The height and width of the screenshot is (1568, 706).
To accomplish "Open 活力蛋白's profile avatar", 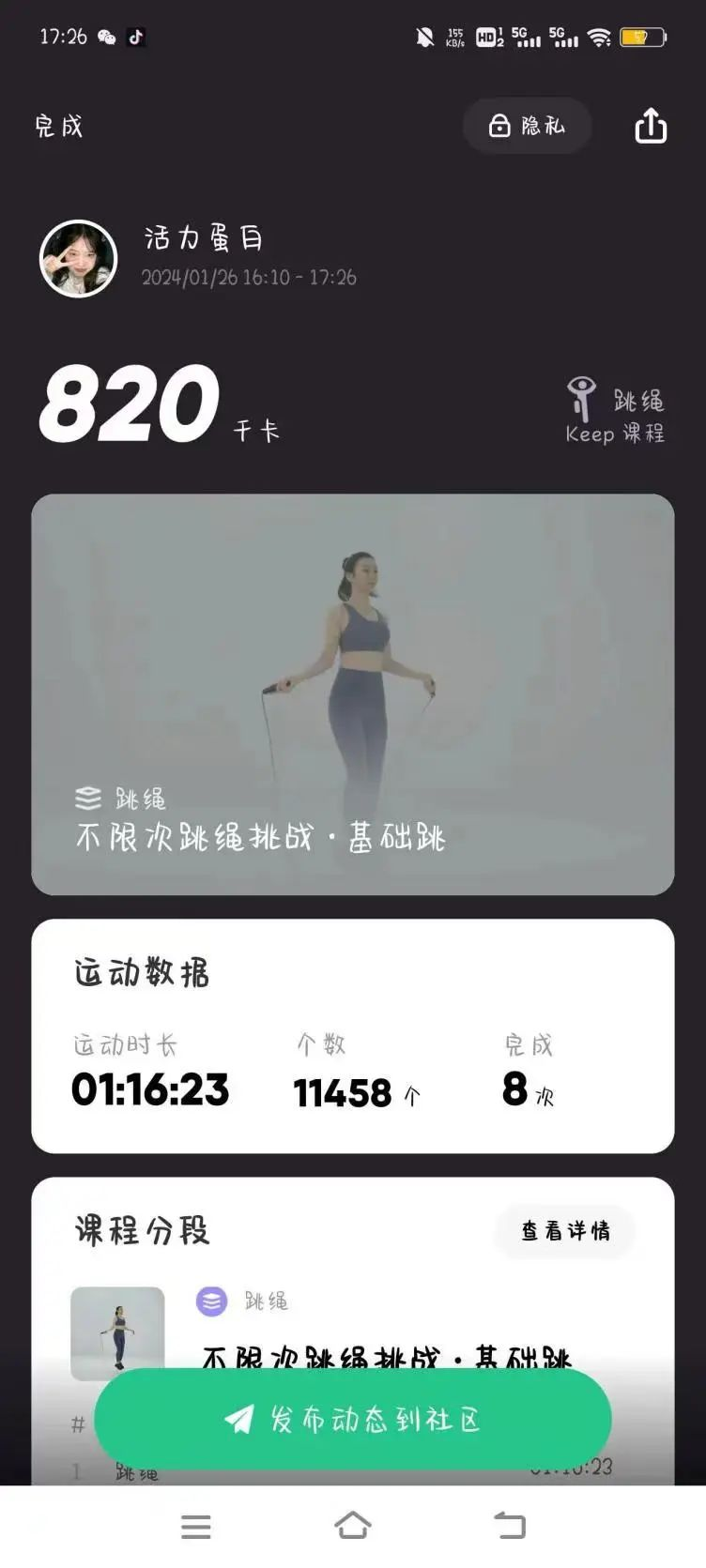I will 78,259.
